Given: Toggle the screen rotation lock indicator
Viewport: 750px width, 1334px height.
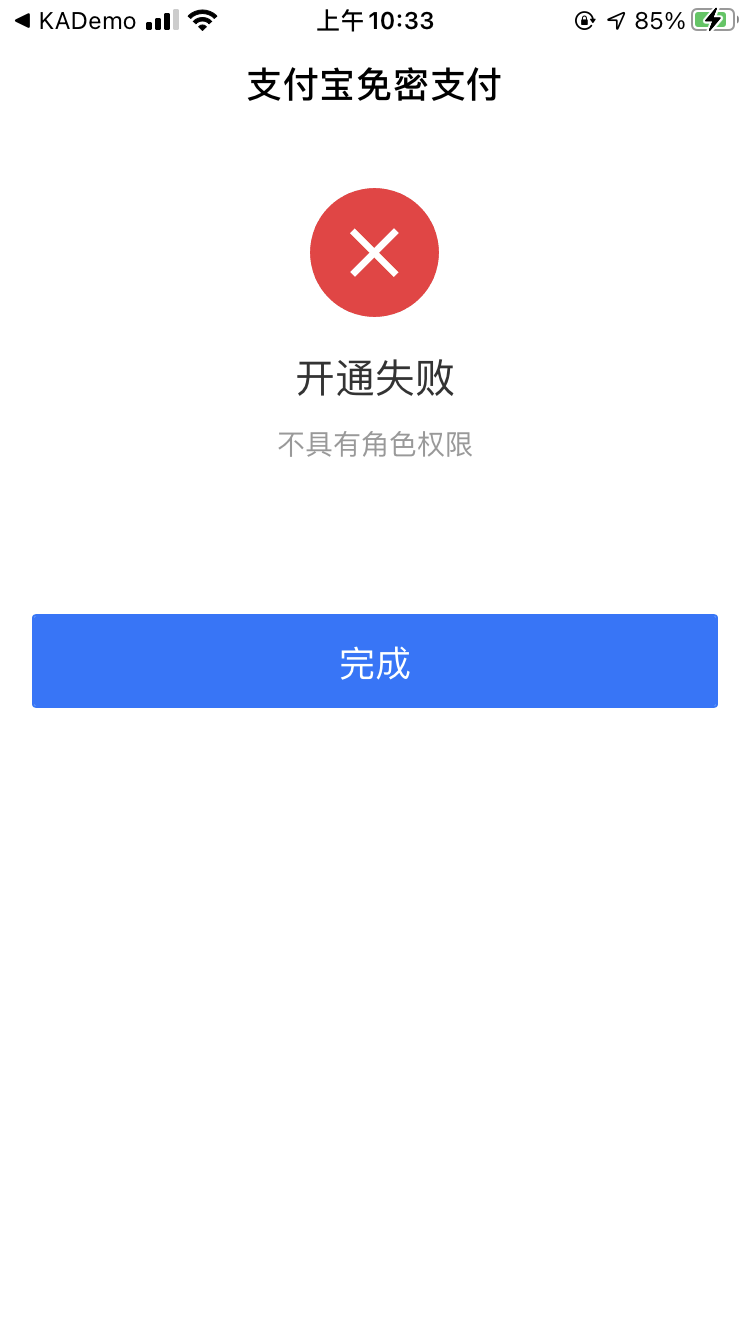Looking at the screenshot, I should tap(583, 20).
